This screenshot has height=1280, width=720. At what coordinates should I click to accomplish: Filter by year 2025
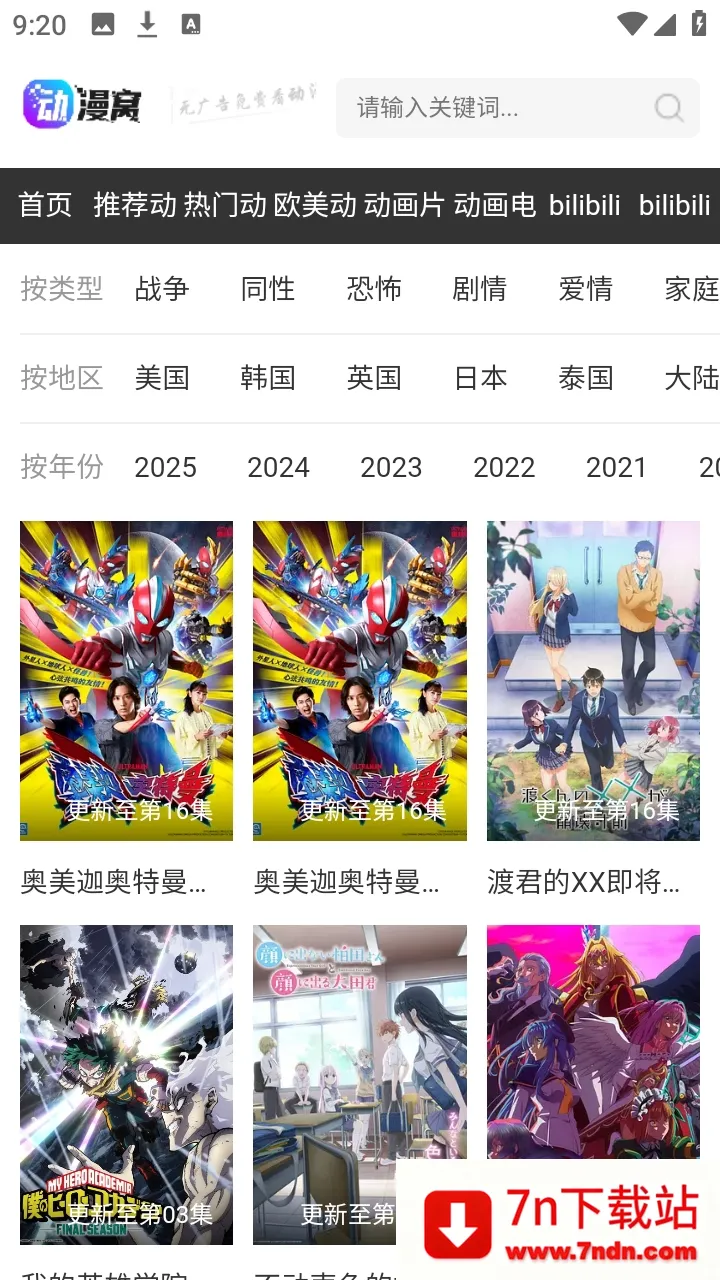pos(165,467)
